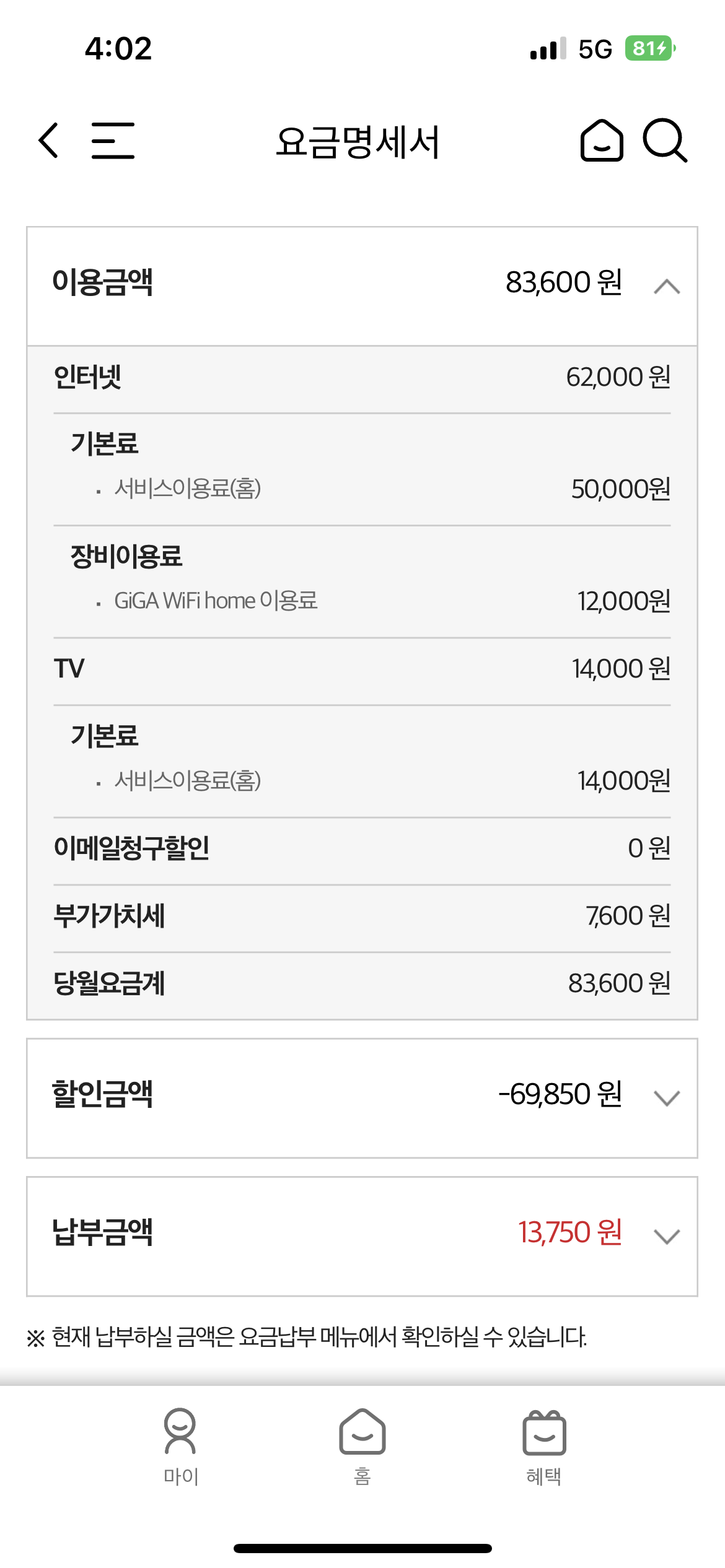Expand the 할인금액 section
Image resolution: width=725 pixels, height=1568 pixels.
coord(667,1097)
